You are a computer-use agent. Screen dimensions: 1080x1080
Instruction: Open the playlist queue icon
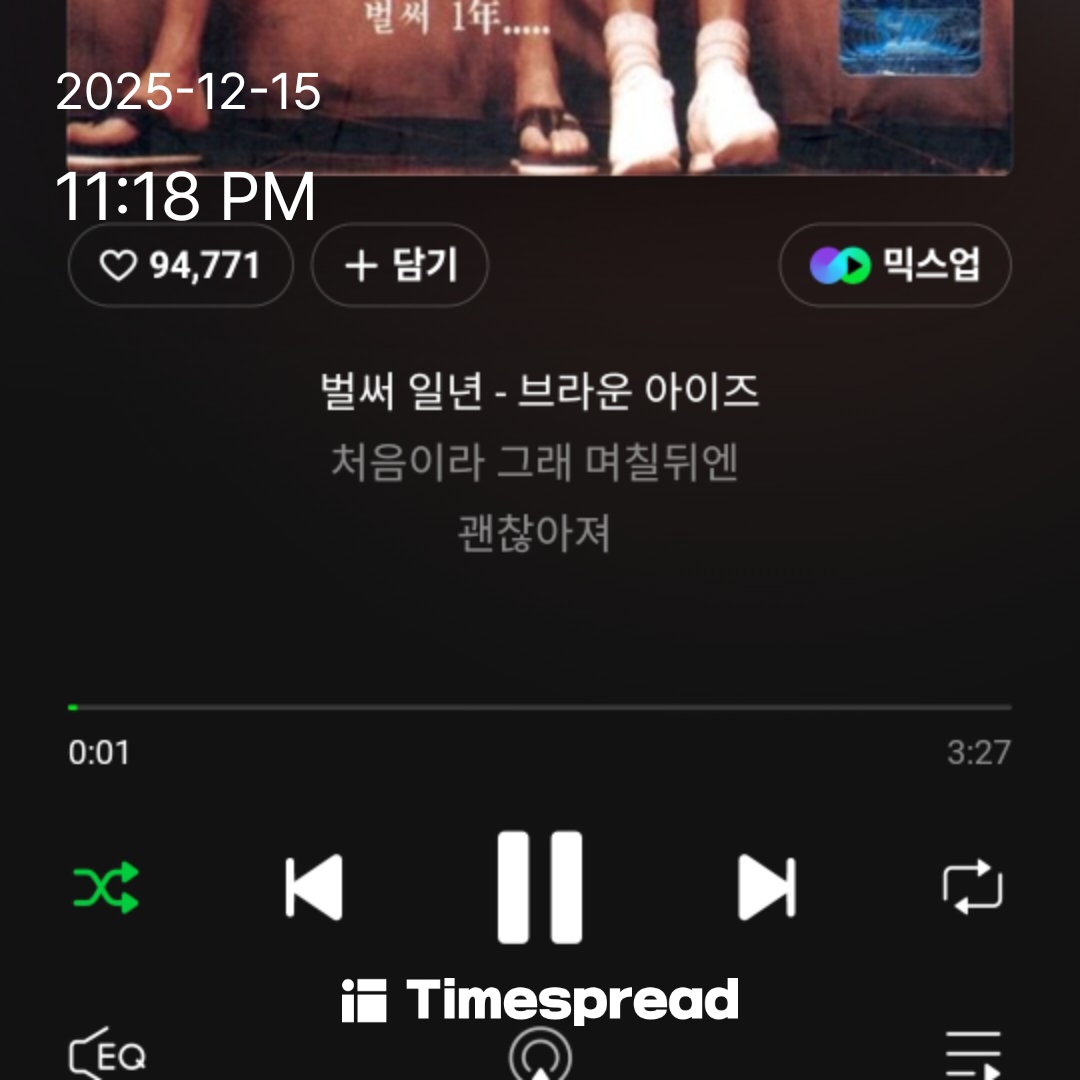point(972,1055)
